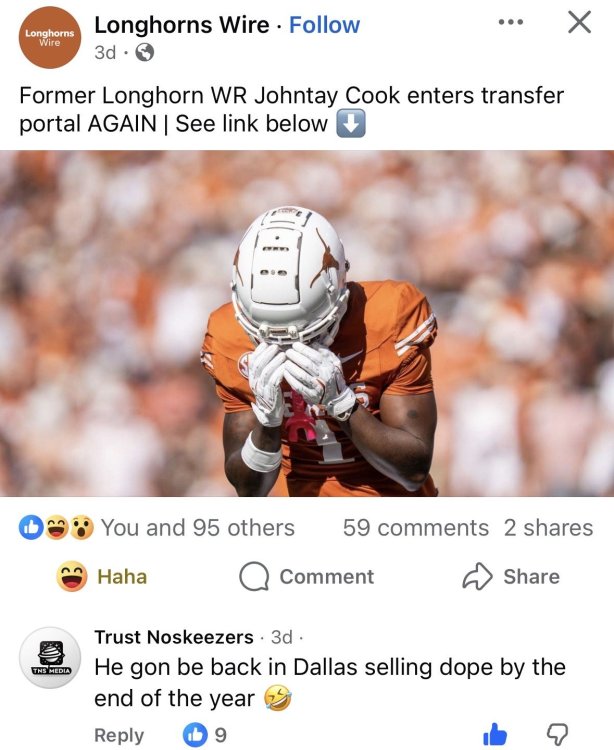The width and height of the screenshot is (614, 750).
Task: Tap the Haha reaction button
Action: click(102, 577)
